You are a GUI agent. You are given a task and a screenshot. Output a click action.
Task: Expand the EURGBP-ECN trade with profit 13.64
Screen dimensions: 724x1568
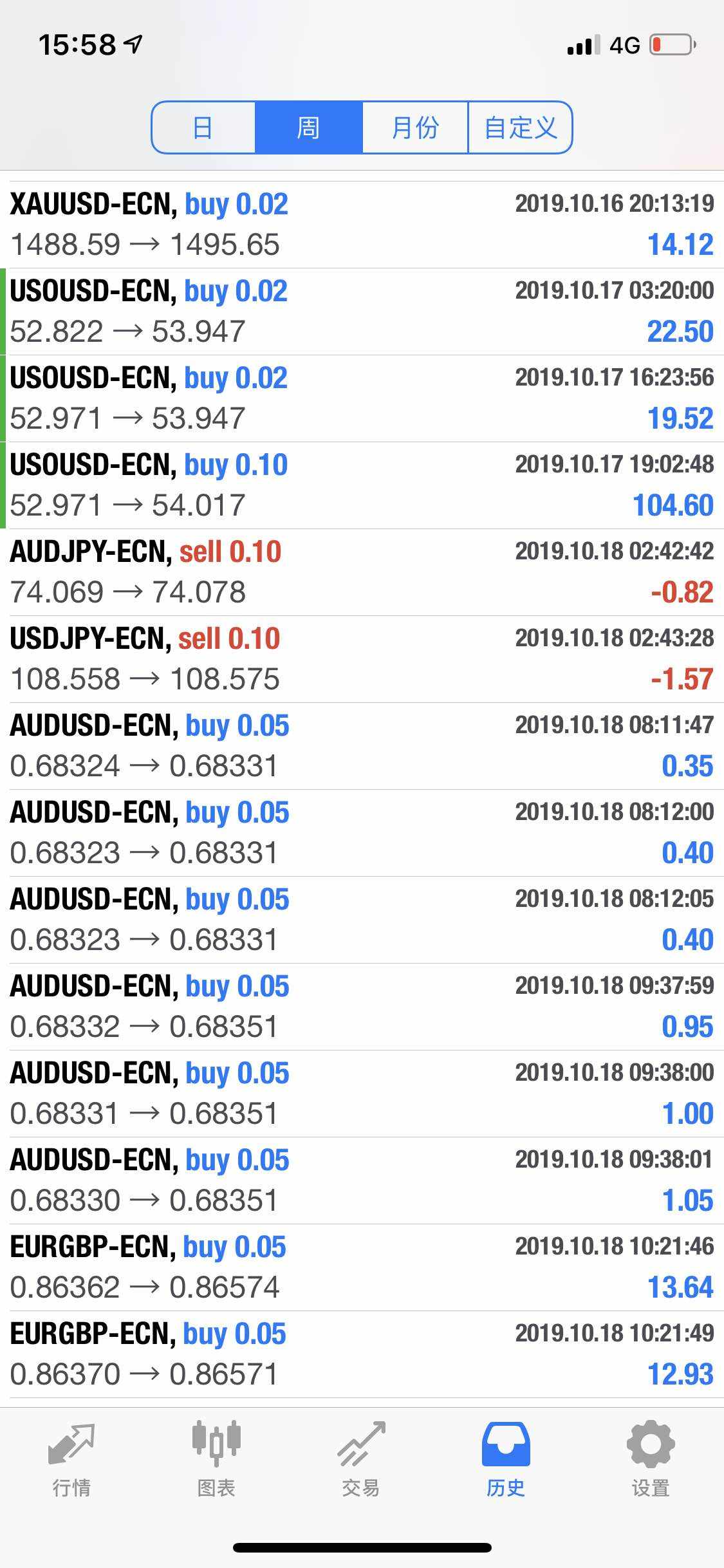362,1267
